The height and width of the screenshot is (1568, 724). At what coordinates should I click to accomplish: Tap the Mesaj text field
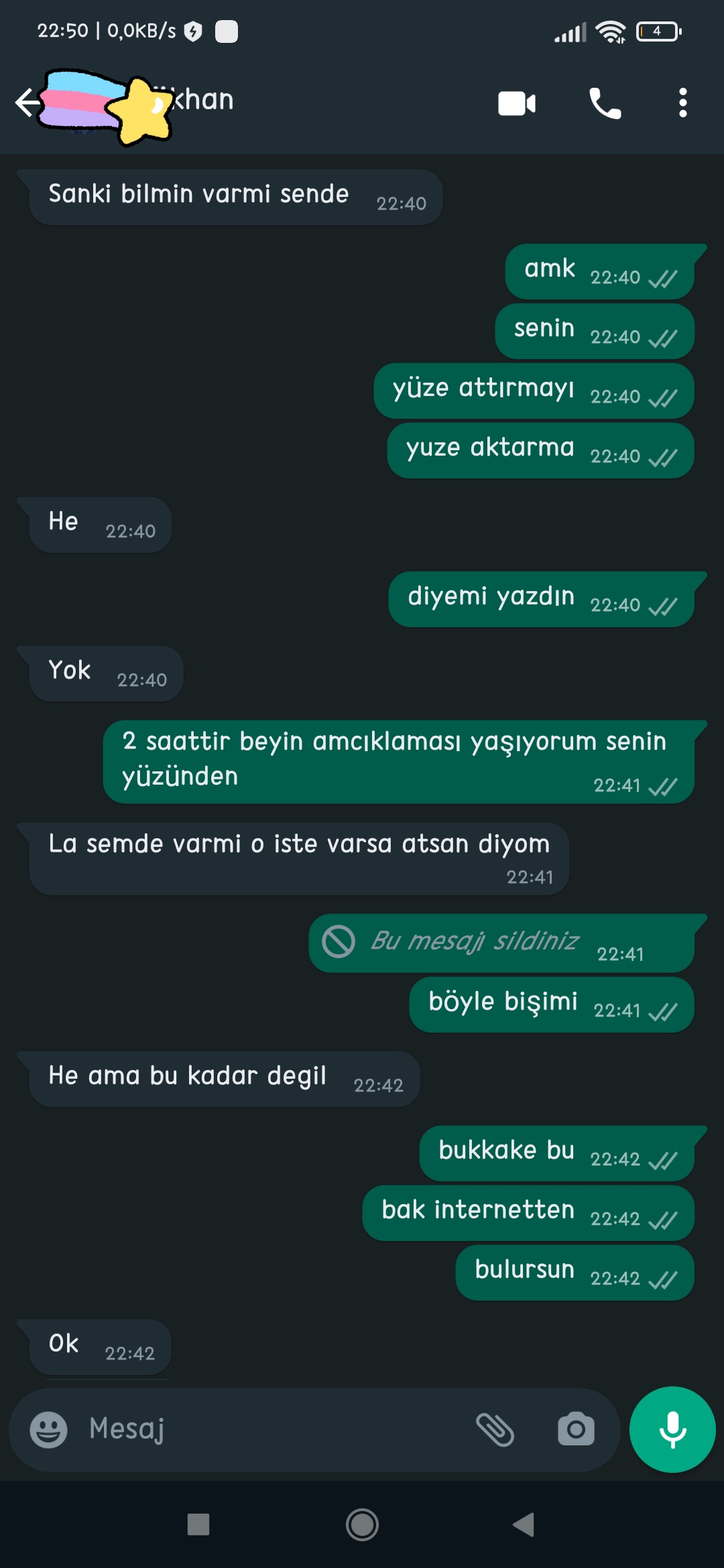point(268,1430)
